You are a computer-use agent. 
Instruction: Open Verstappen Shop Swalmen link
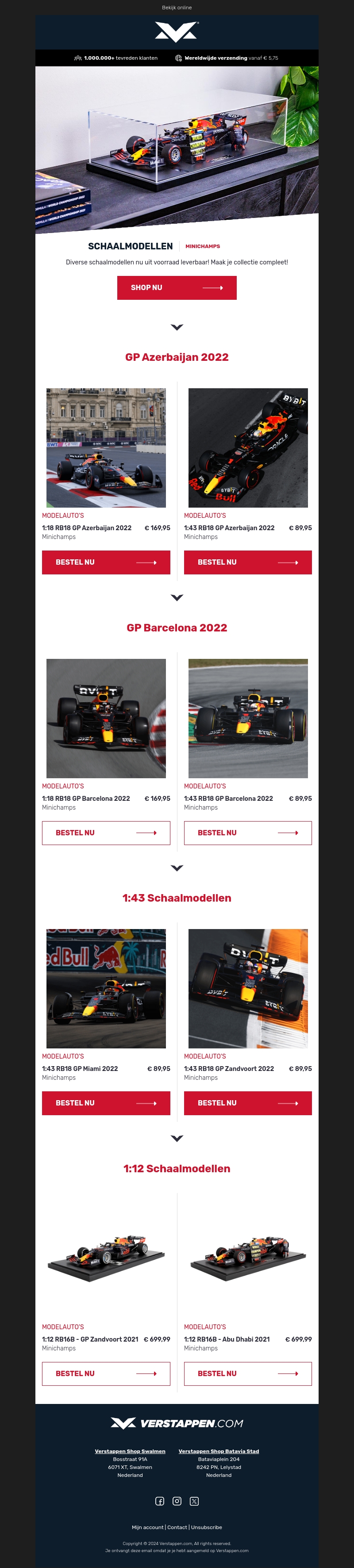130,1450
